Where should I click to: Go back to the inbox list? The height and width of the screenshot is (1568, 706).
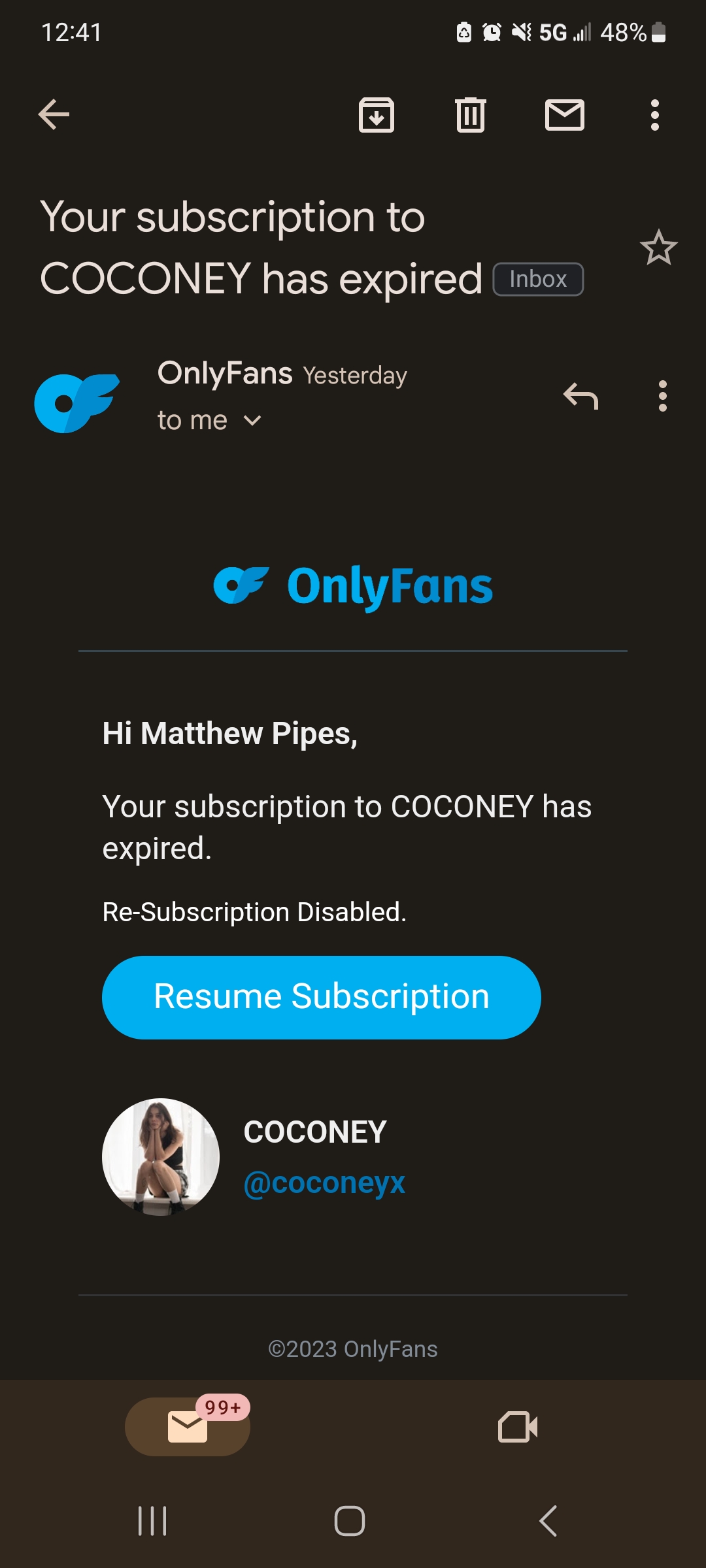tap(54, 115)
